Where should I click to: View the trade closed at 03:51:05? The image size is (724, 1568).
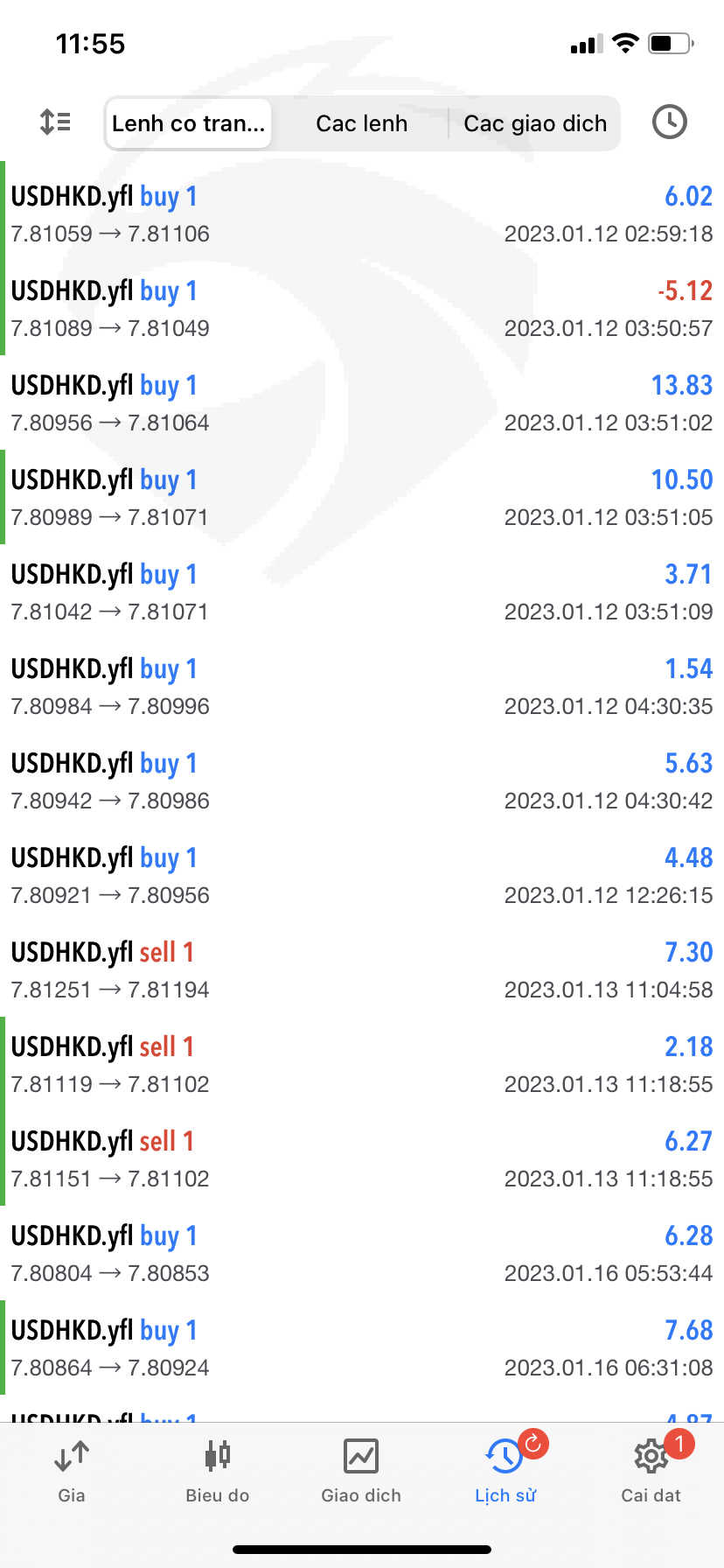tap(362, 497)
